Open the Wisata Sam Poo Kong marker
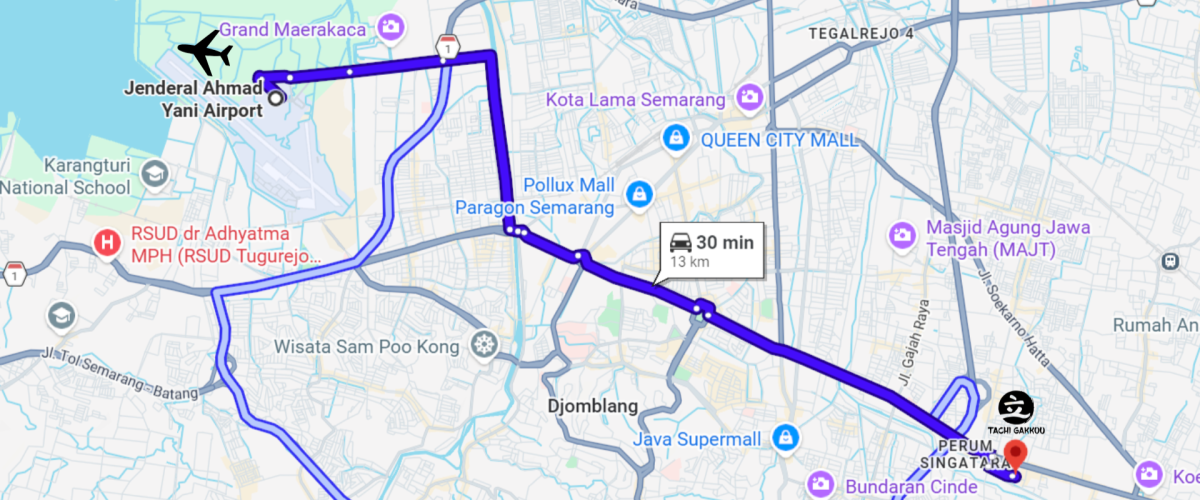This screenshot has height=500, width=1200. click(x=485, y=346)
